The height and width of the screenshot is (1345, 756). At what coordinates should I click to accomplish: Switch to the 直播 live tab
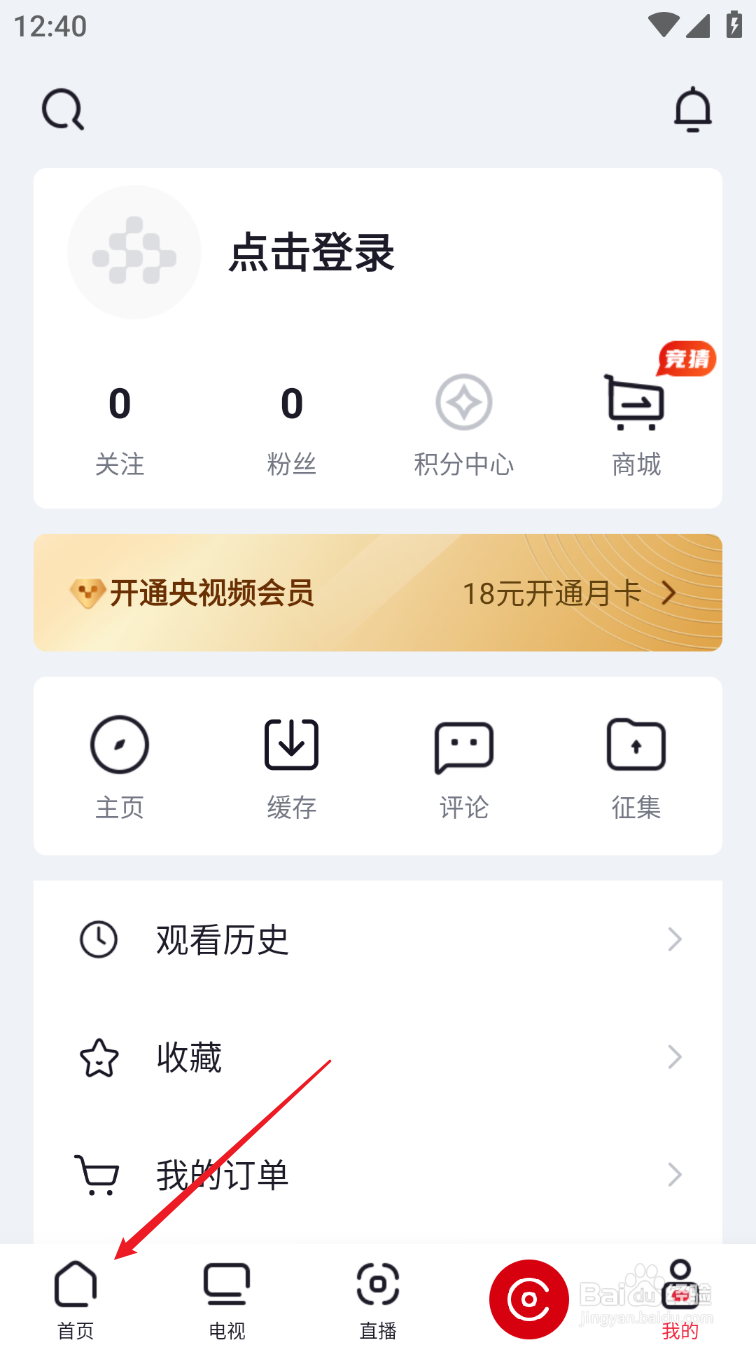click(x=378, y=1299)
